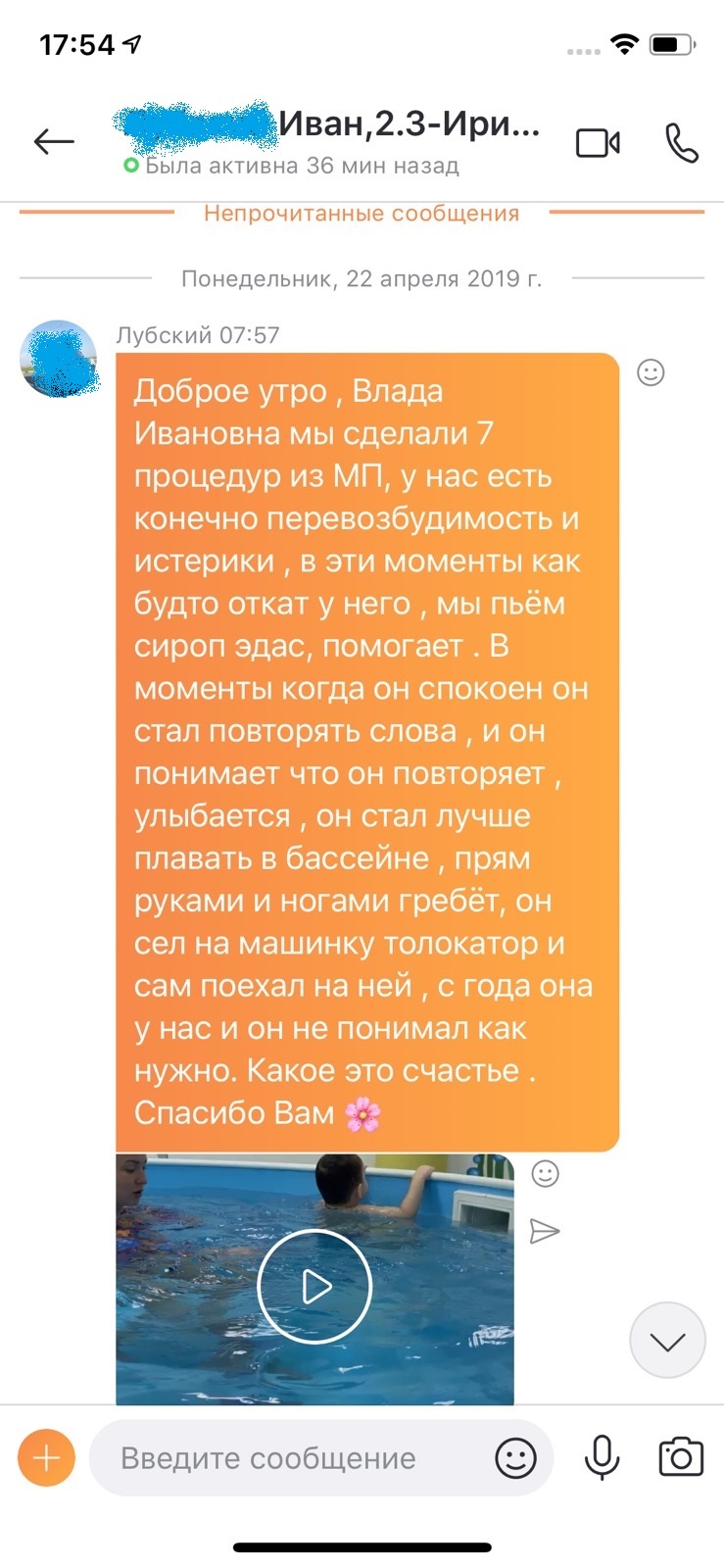React to the Доброе утро message
This screenshot has height=1568, width=724.
pyautogui.click(x=651, y=372)
